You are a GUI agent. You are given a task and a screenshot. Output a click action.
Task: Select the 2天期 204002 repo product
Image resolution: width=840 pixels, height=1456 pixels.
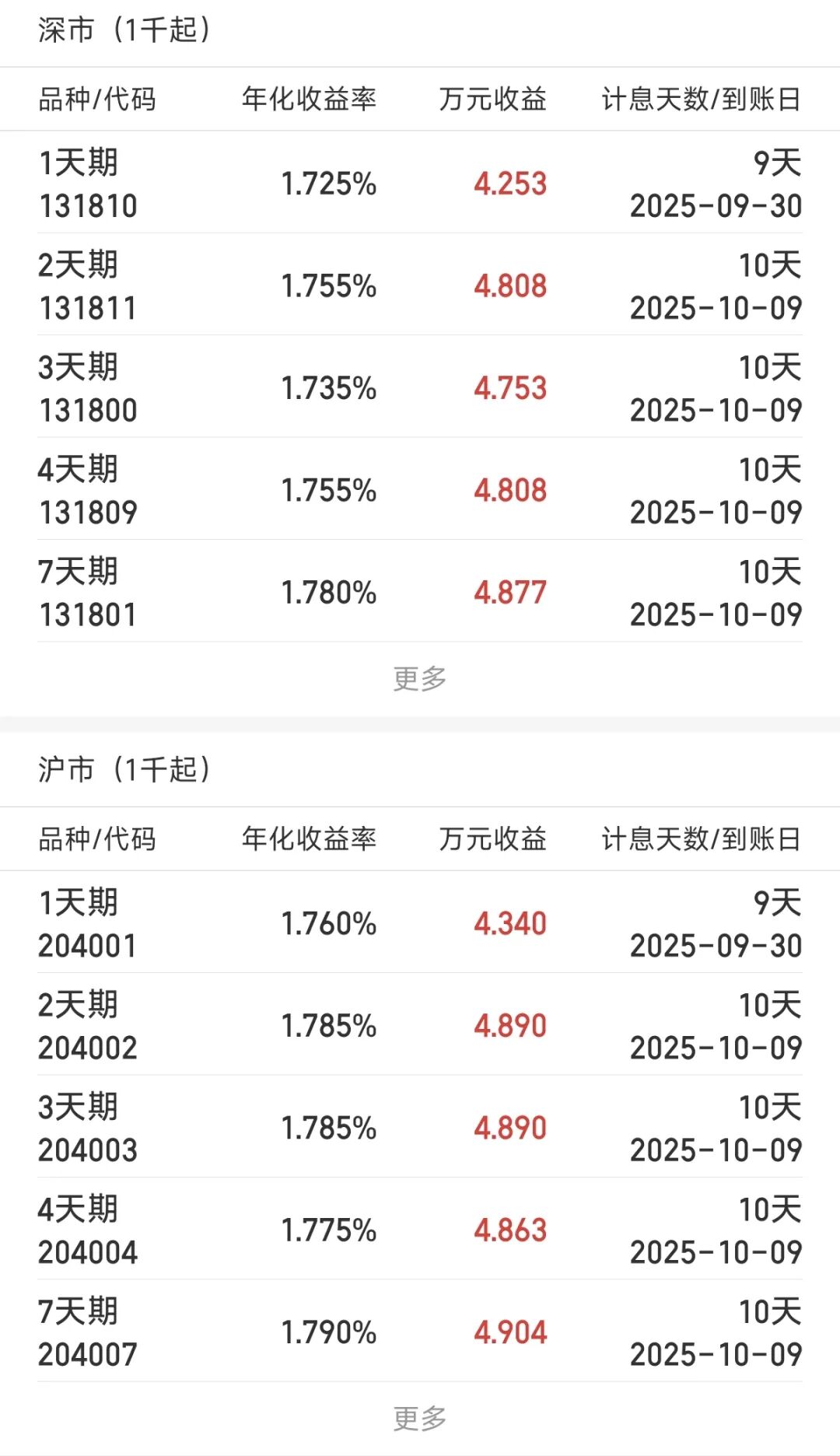click(x=420, y=1025)
